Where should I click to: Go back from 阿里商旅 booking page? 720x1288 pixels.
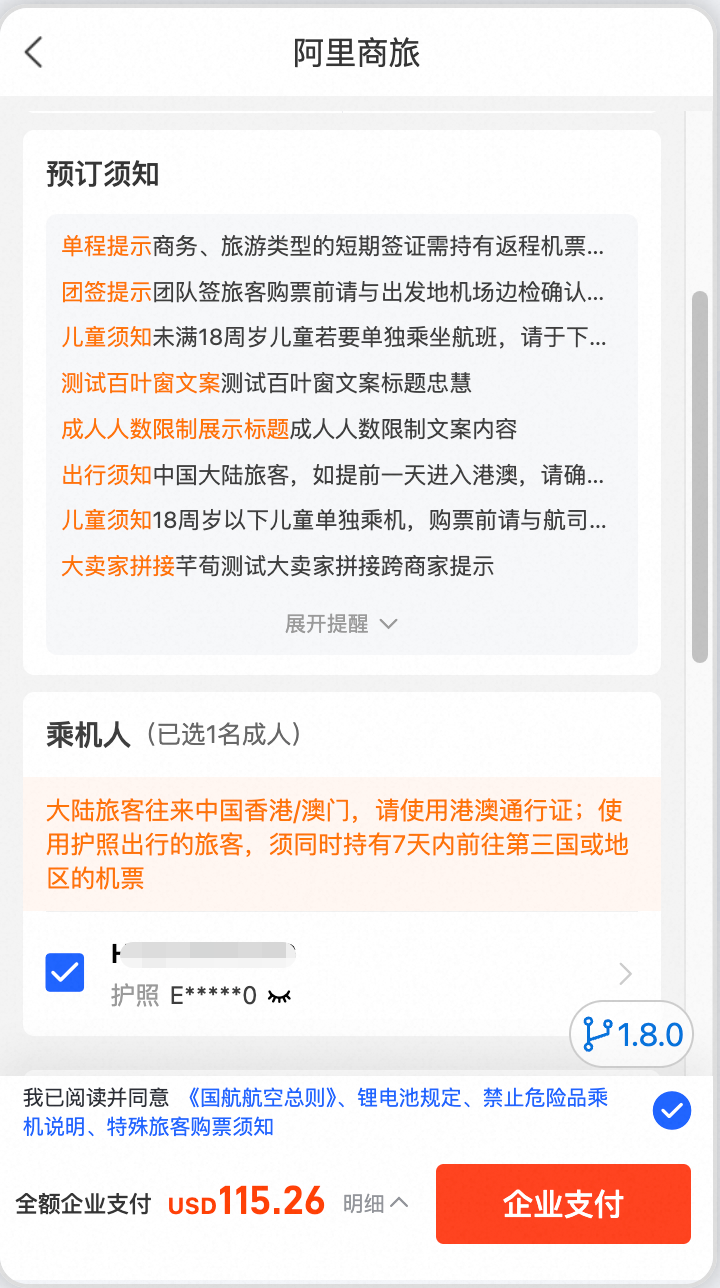[x=34, y=52]
